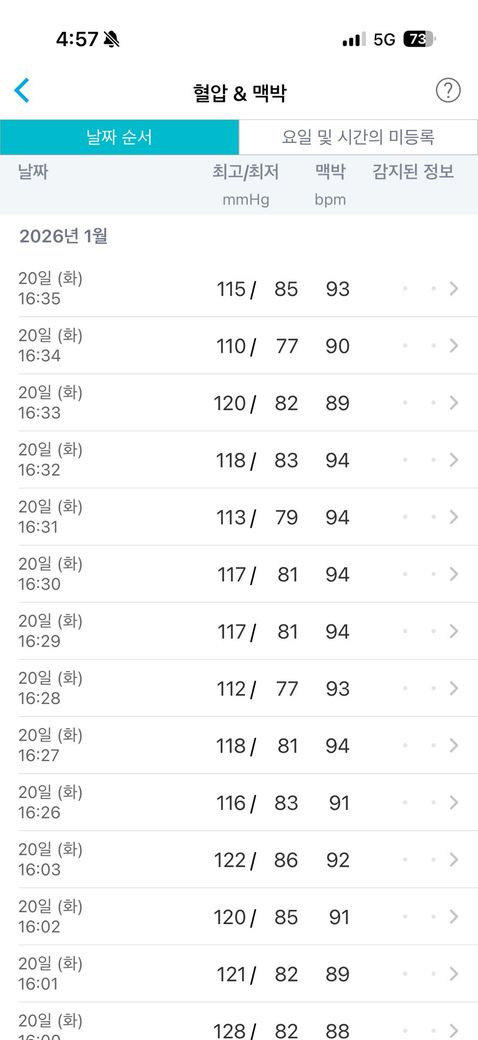Image resolution: width=478 pixels, height=1040 pixels.
Task: Open the 16:30 blood pressure entry
Action: pos(239,574)
